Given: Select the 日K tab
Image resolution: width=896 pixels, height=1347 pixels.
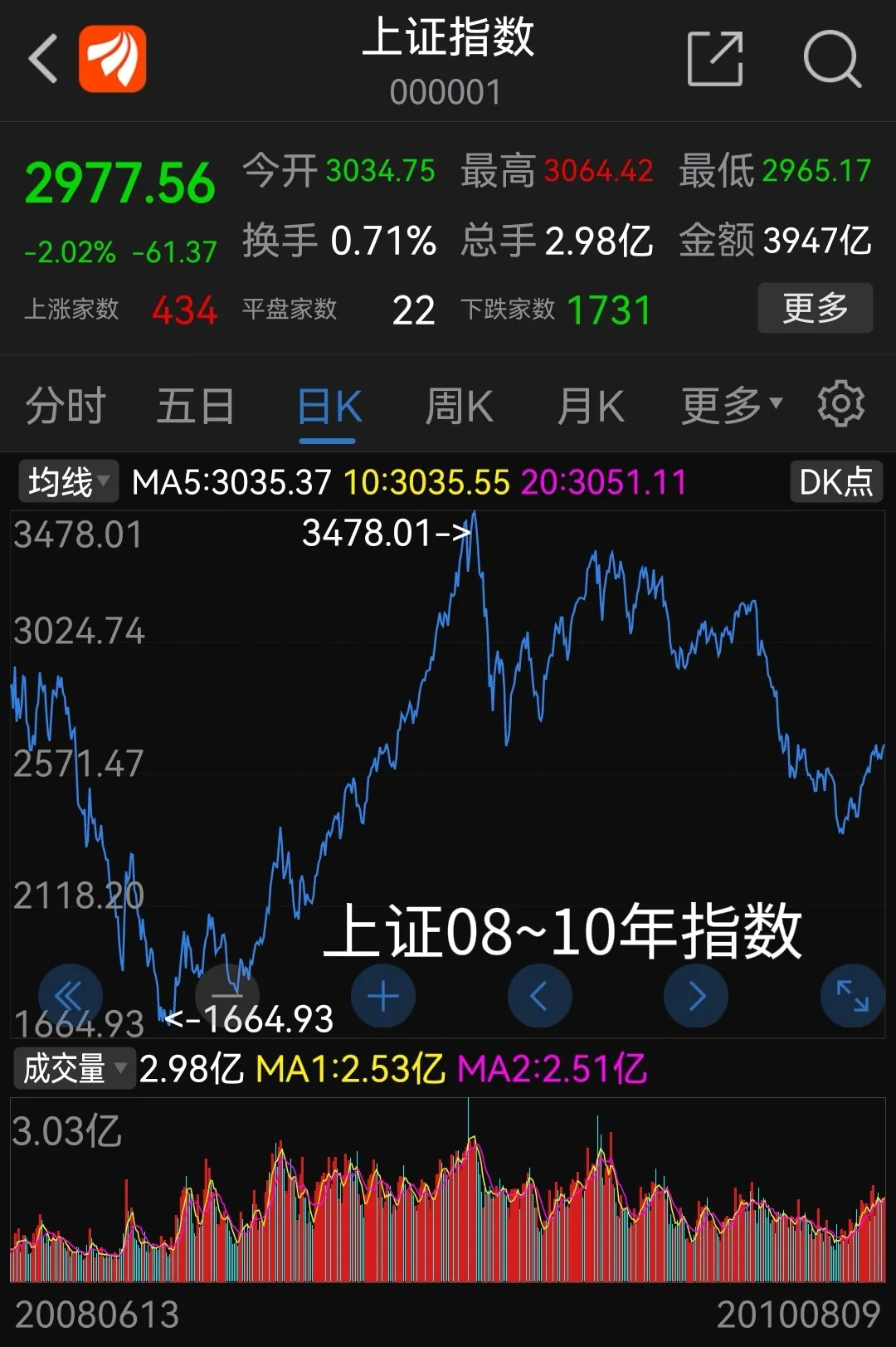Looking at the screenshot, I should pos(329,407).
